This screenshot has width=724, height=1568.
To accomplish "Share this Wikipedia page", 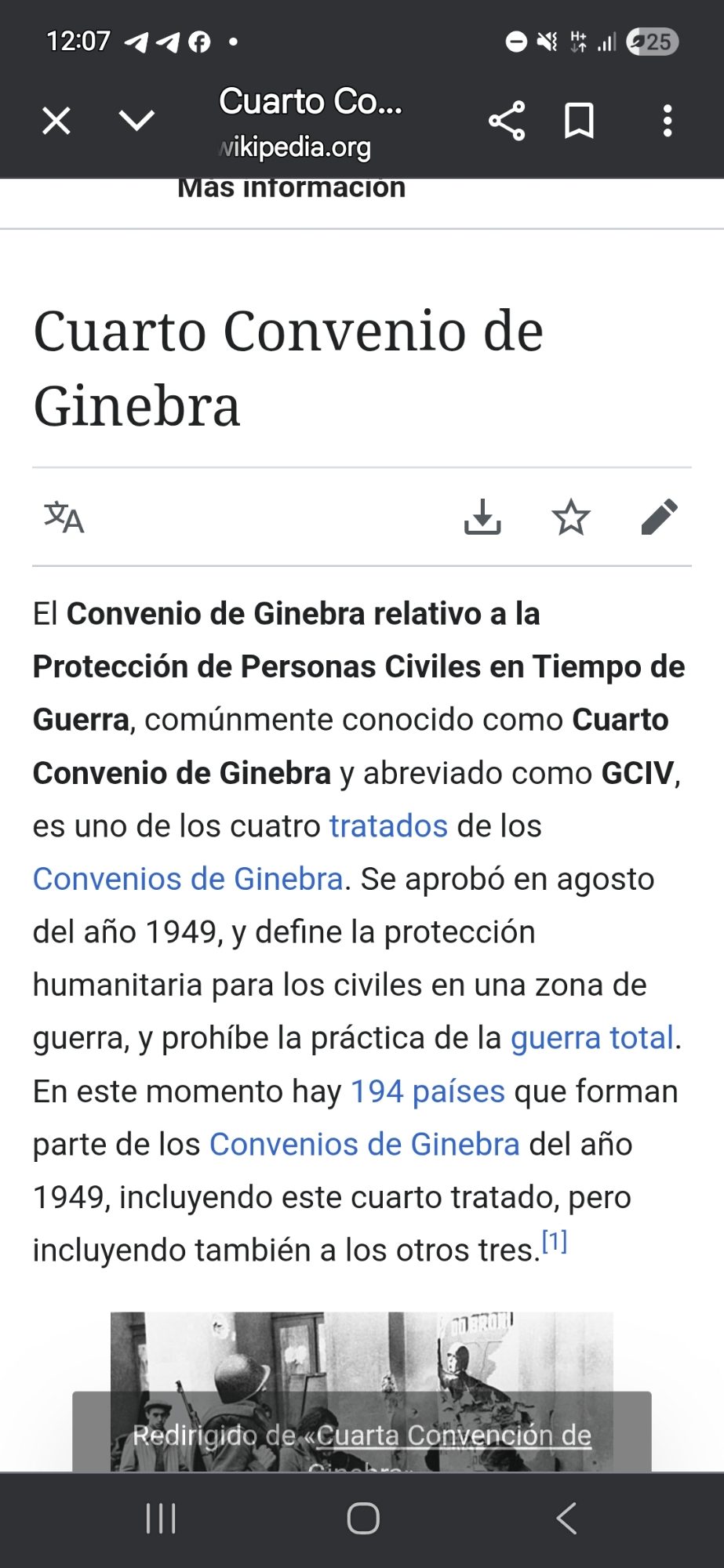I will pos(507,121).
